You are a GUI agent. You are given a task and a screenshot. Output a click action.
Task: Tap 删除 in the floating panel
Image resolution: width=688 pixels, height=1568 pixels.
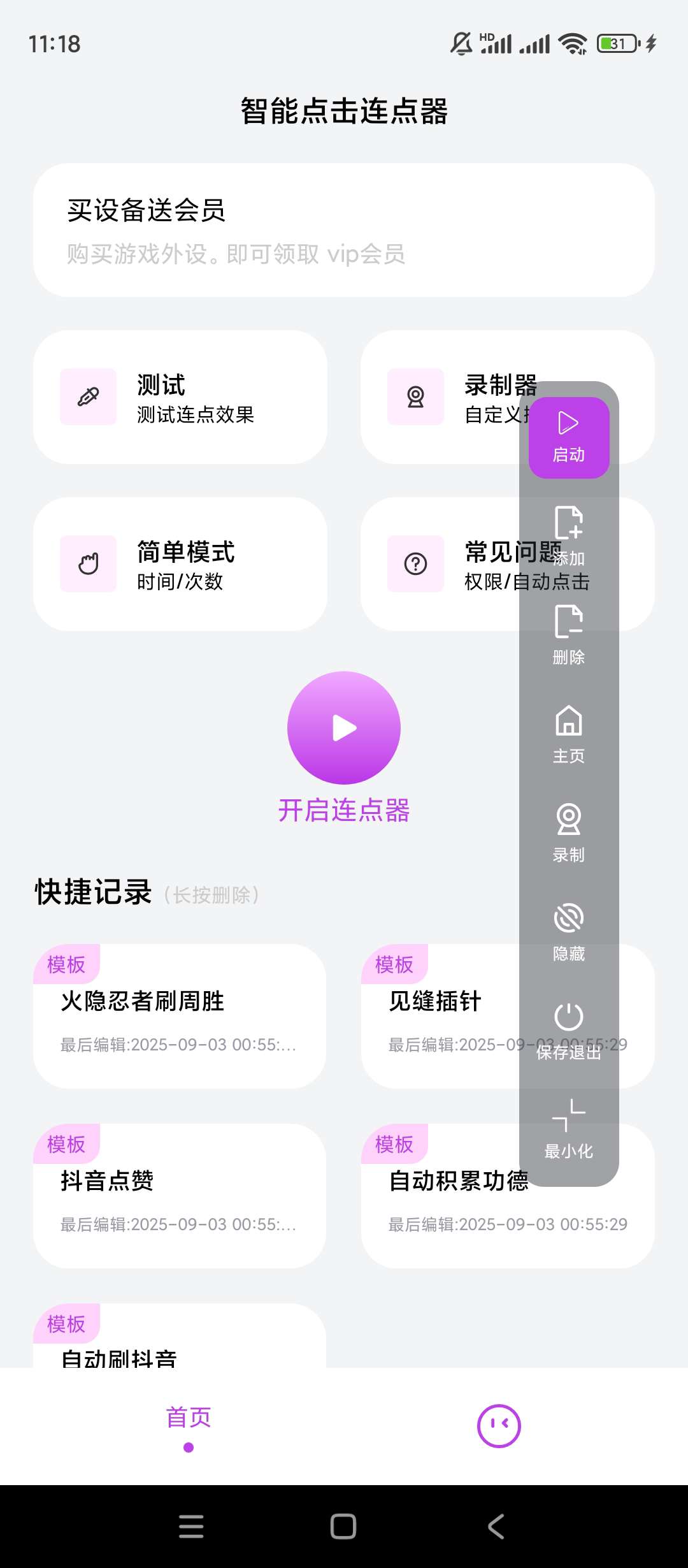pos(569,634)
